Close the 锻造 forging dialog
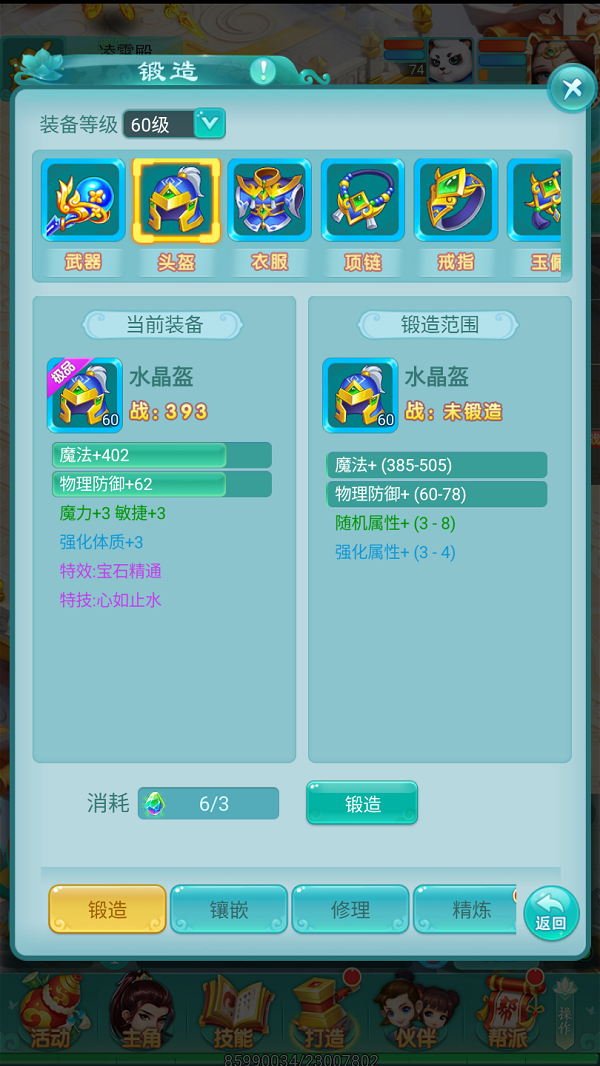The width and height of the screenshot is (600, 1066). click(x=572, y=89)
